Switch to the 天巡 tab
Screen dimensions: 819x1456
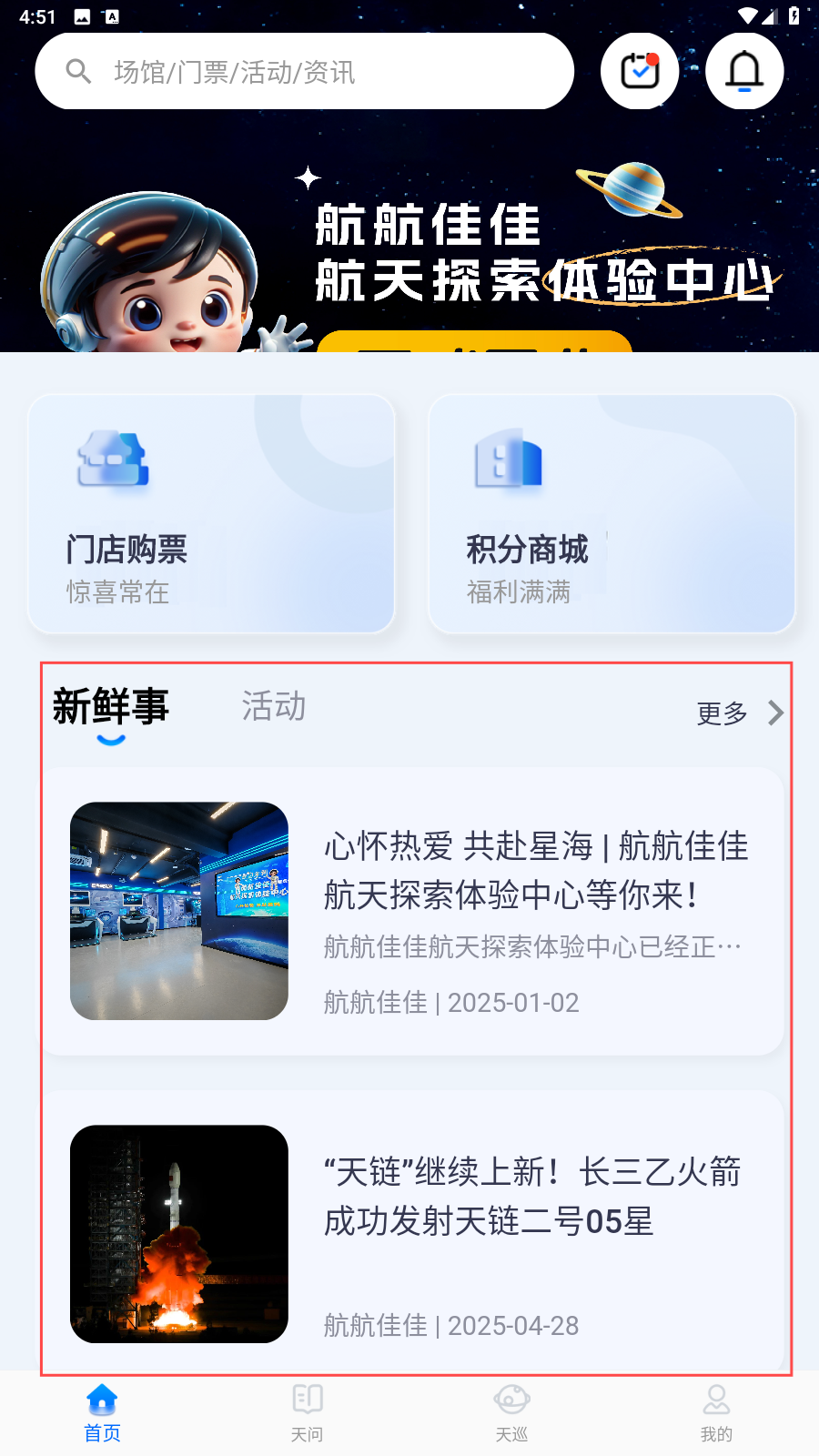(511, 1413)
